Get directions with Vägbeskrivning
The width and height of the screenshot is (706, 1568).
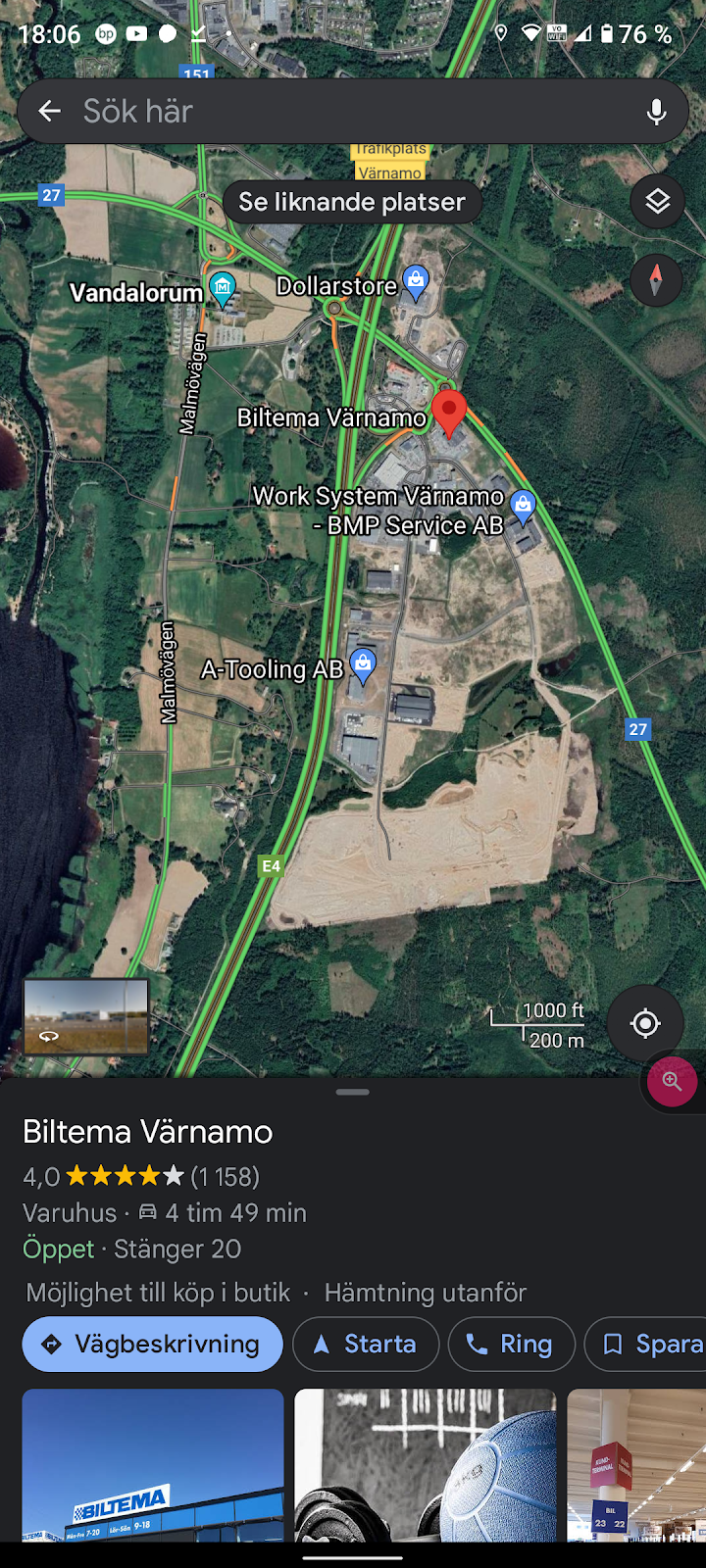point(152,1344)
